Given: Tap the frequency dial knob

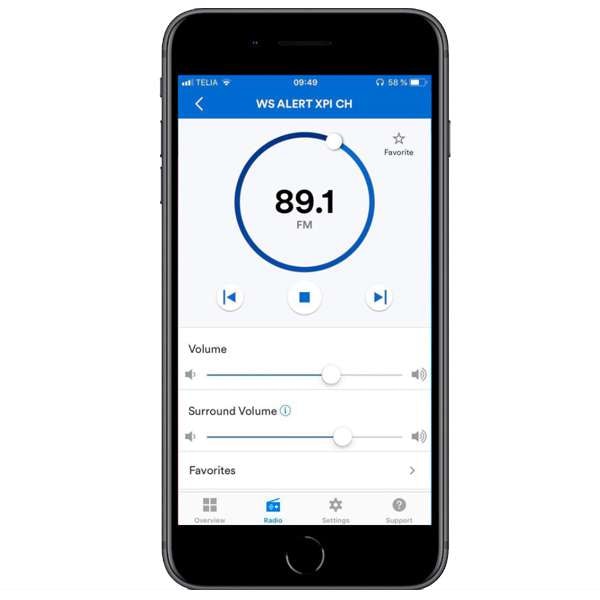Looking at the screenshot, I should tap(334, 142).
